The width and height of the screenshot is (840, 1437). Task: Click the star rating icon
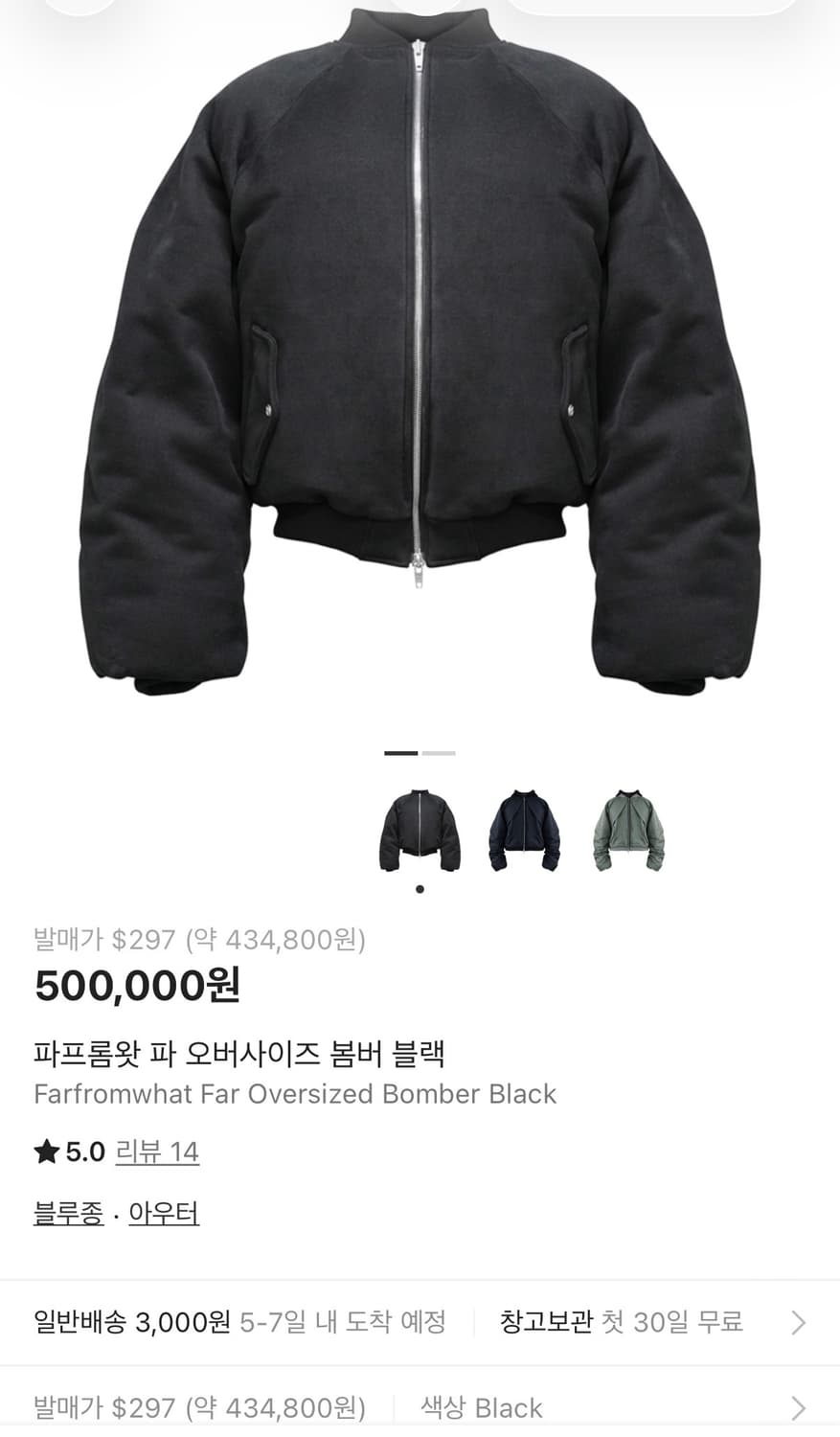[x=46, y=1152]
